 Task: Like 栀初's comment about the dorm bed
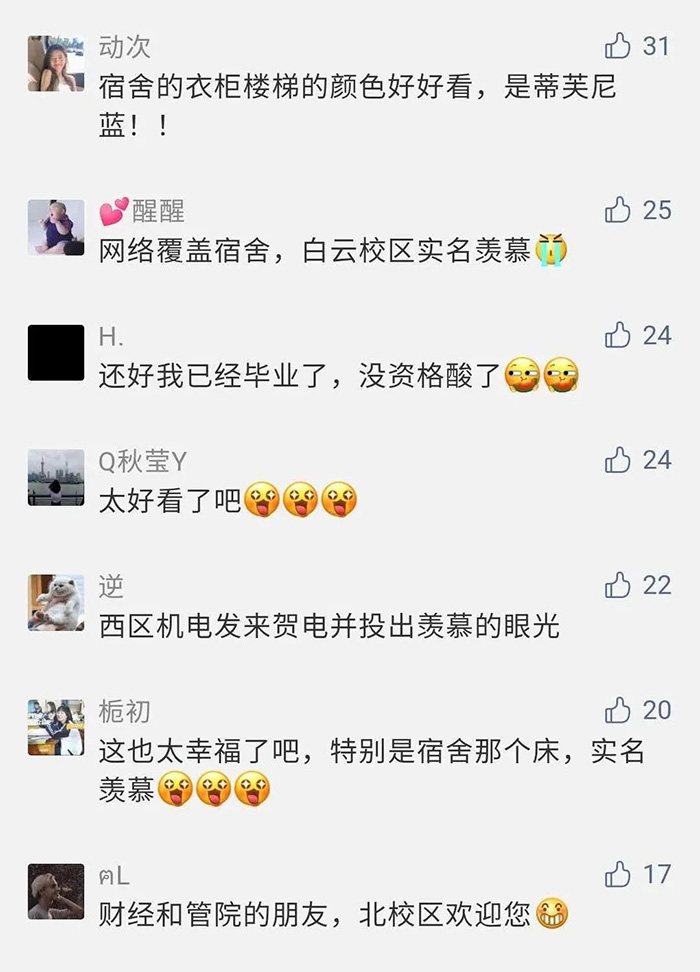point(618,710)
